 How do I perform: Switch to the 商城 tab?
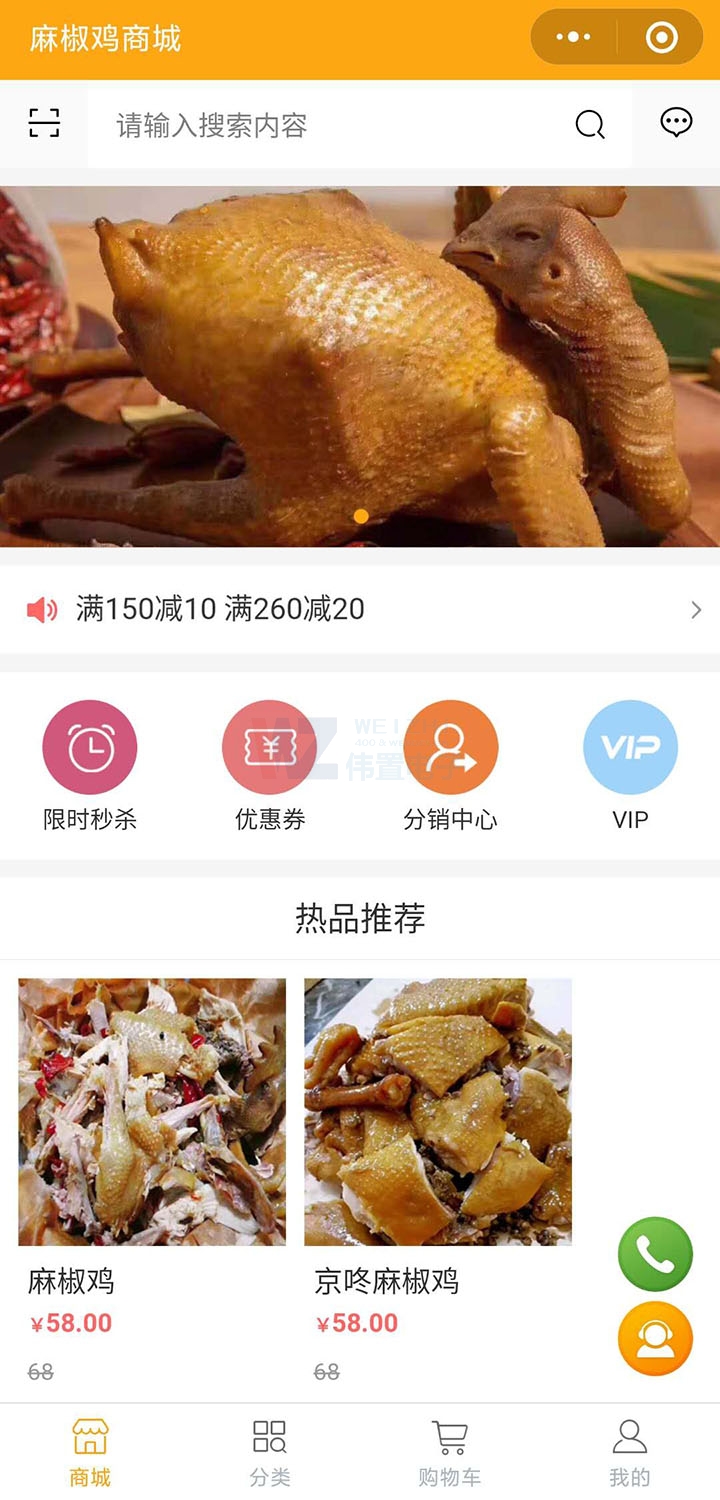(90, 1452)
